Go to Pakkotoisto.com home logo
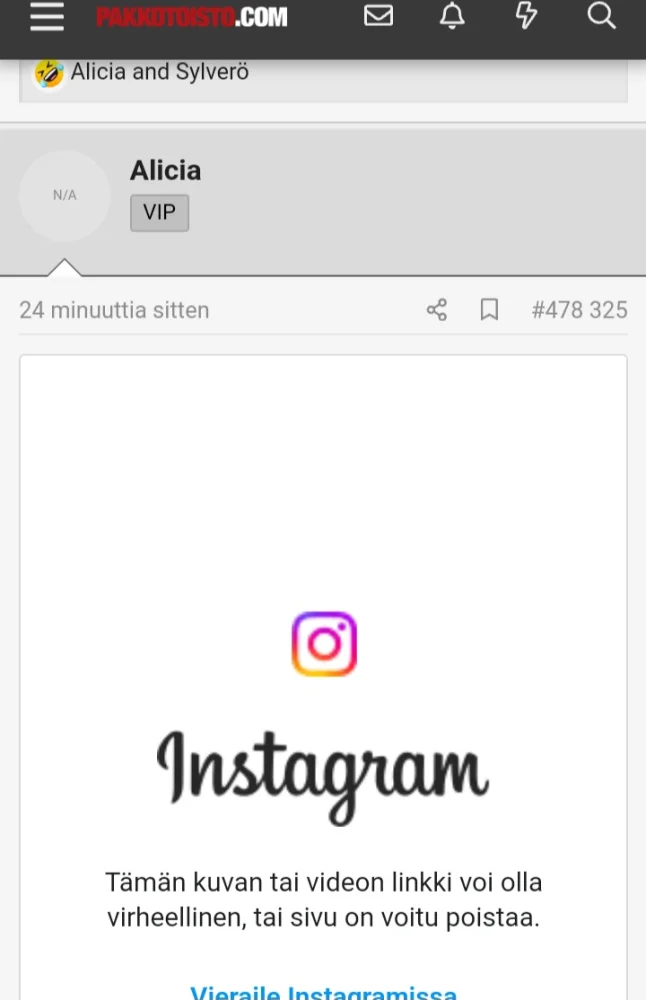The image size is (646, 1000). pyautogui.click(x=191, y=16)
